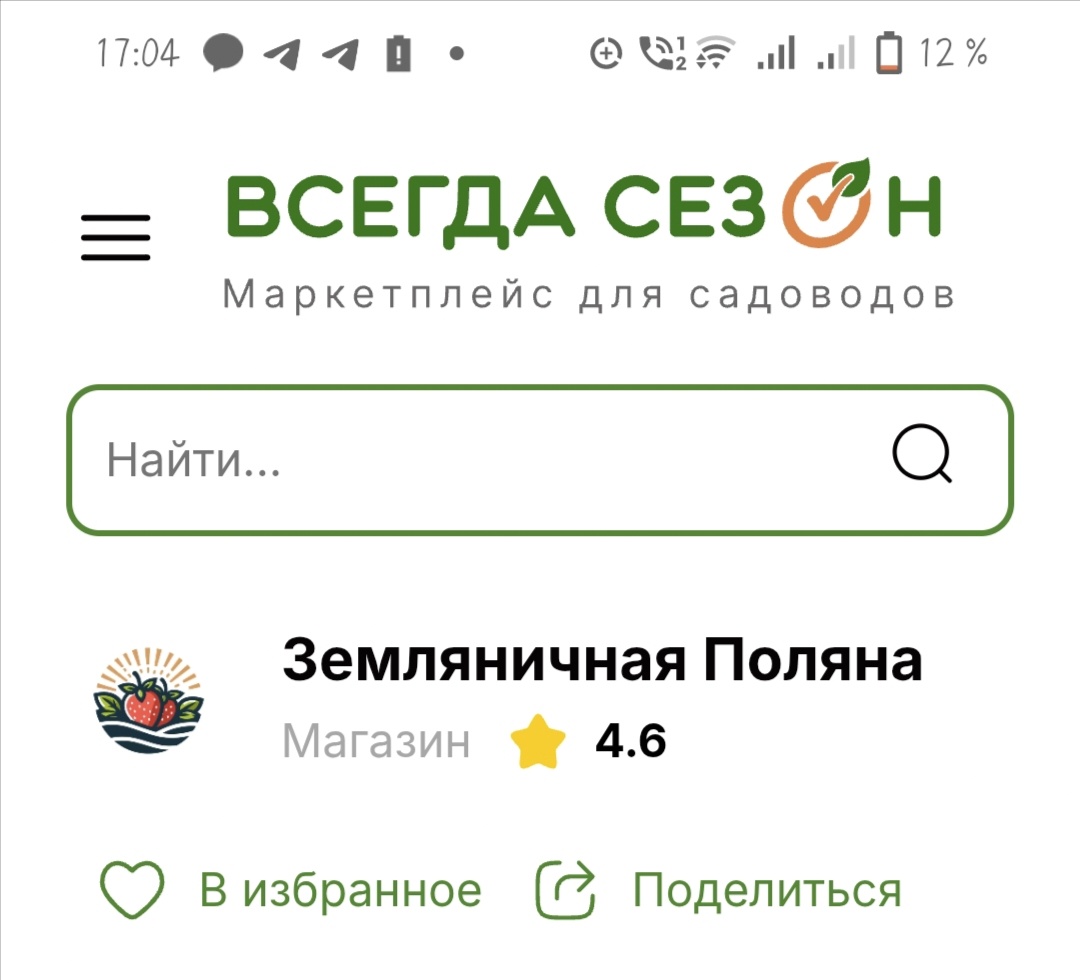This screenshot has height=980, width=1080.
Task: Open the hamburger drawer menu
Action: pos(116,237)
